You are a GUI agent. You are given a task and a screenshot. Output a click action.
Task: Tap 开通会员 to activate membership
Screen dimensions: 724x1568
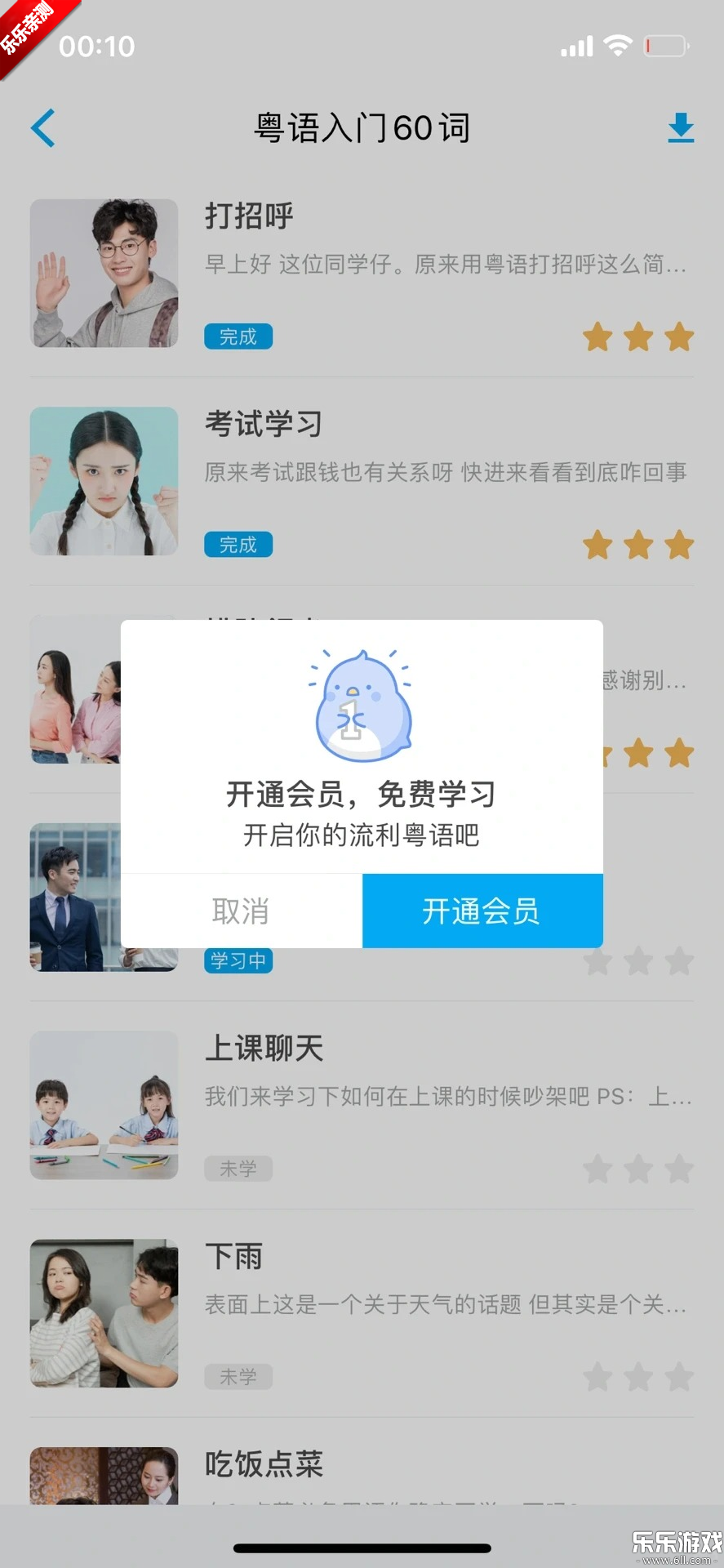pos(482,911)
